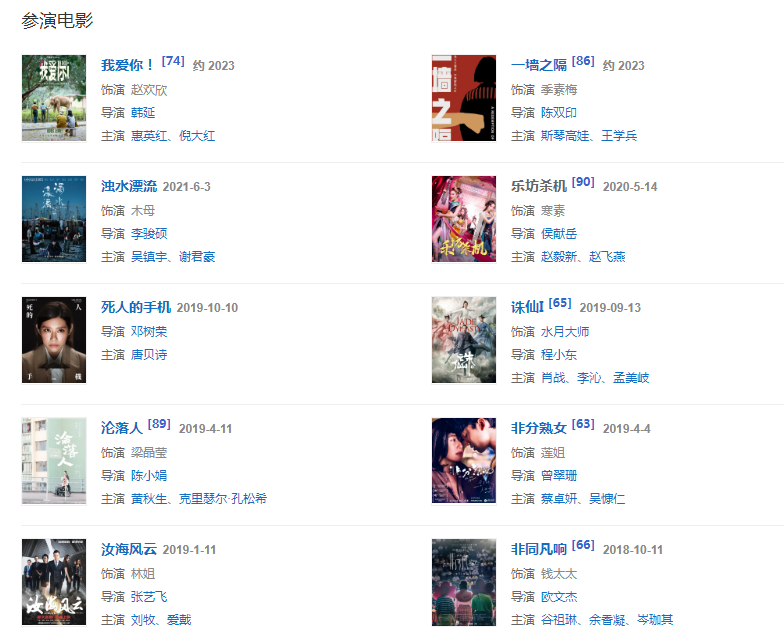The height and width of the screenshot is (640, 784).
Task: Open director 韩延's page
Action: (145, 112)
